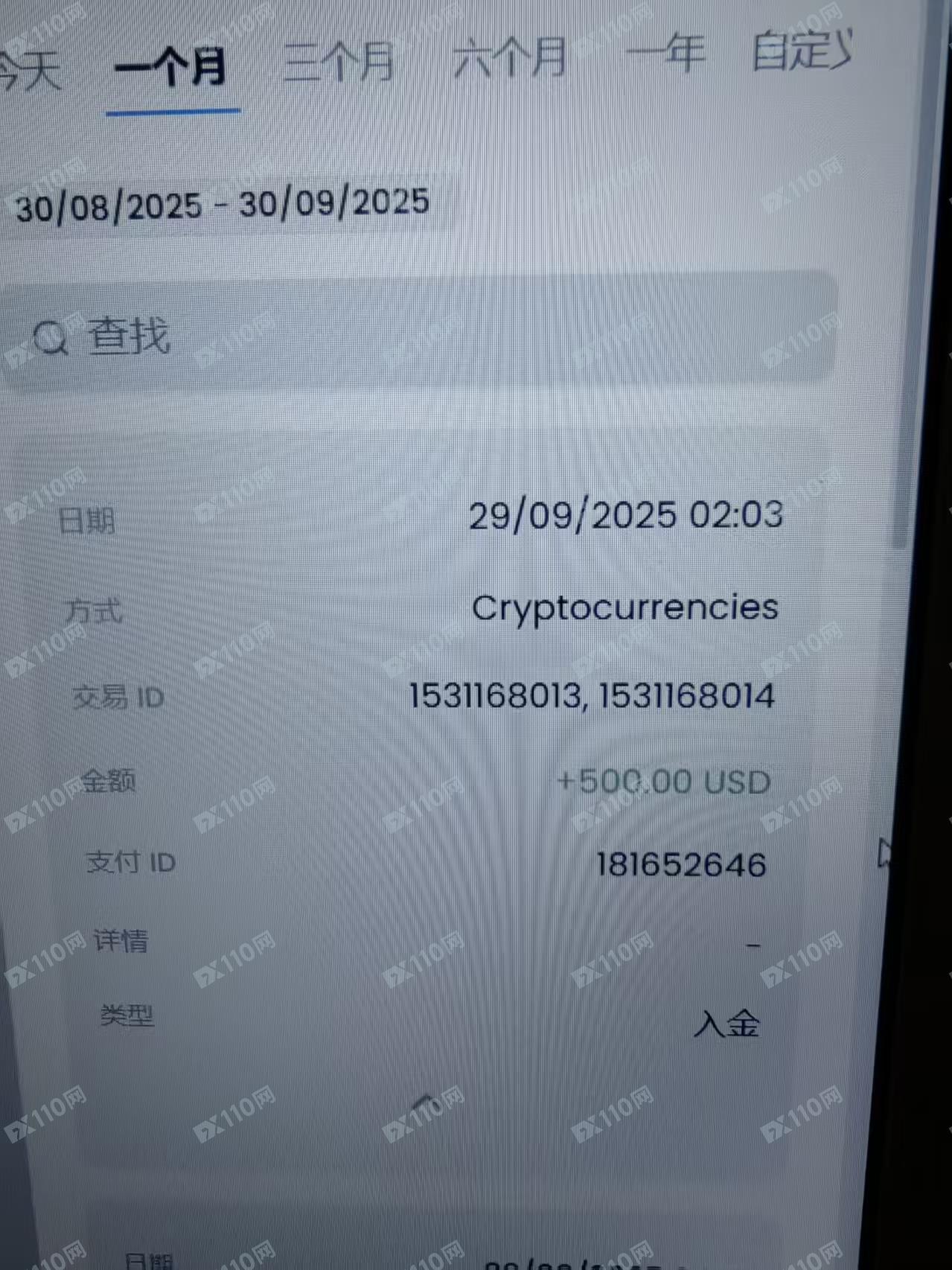Screen dimensions: 952x1270
Task: Tap the 查找 search field
Action: 417,336
